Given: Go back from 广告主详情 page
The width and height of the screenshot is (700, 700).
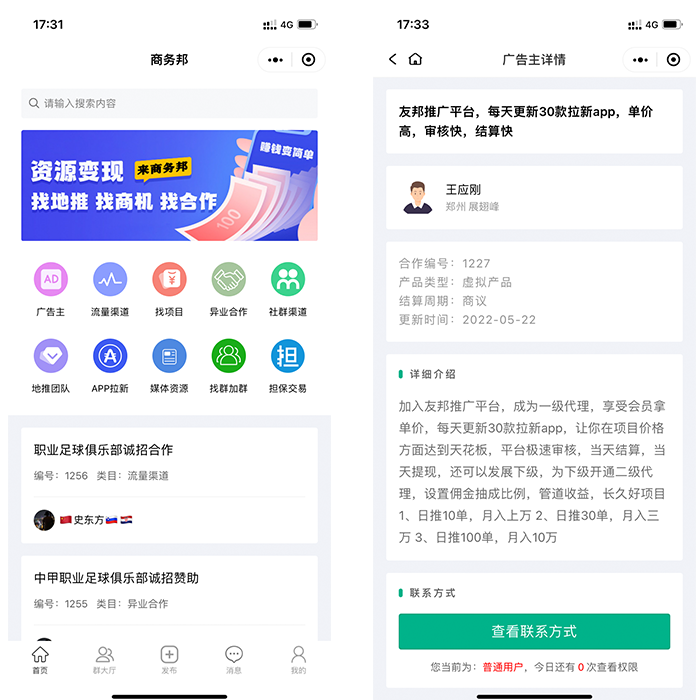Looking at the screenshot, I should (x=393, y=60).
